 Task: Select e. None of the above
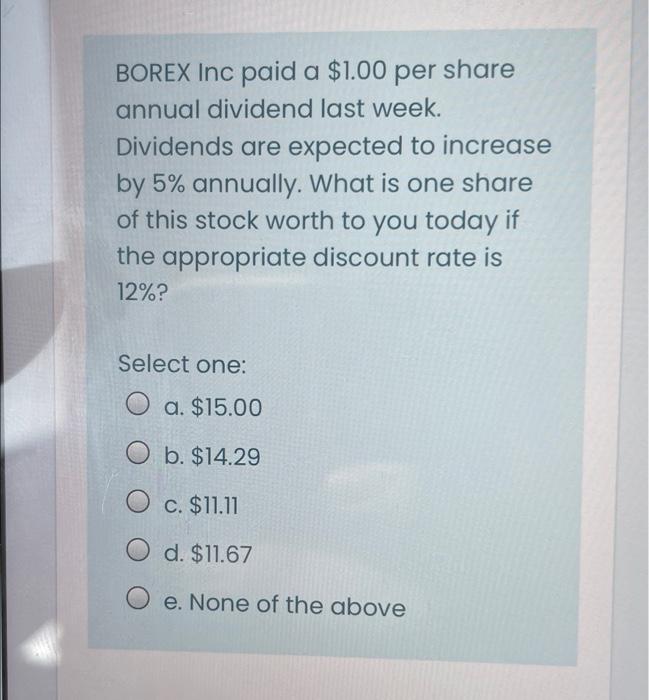click(139, 602)
